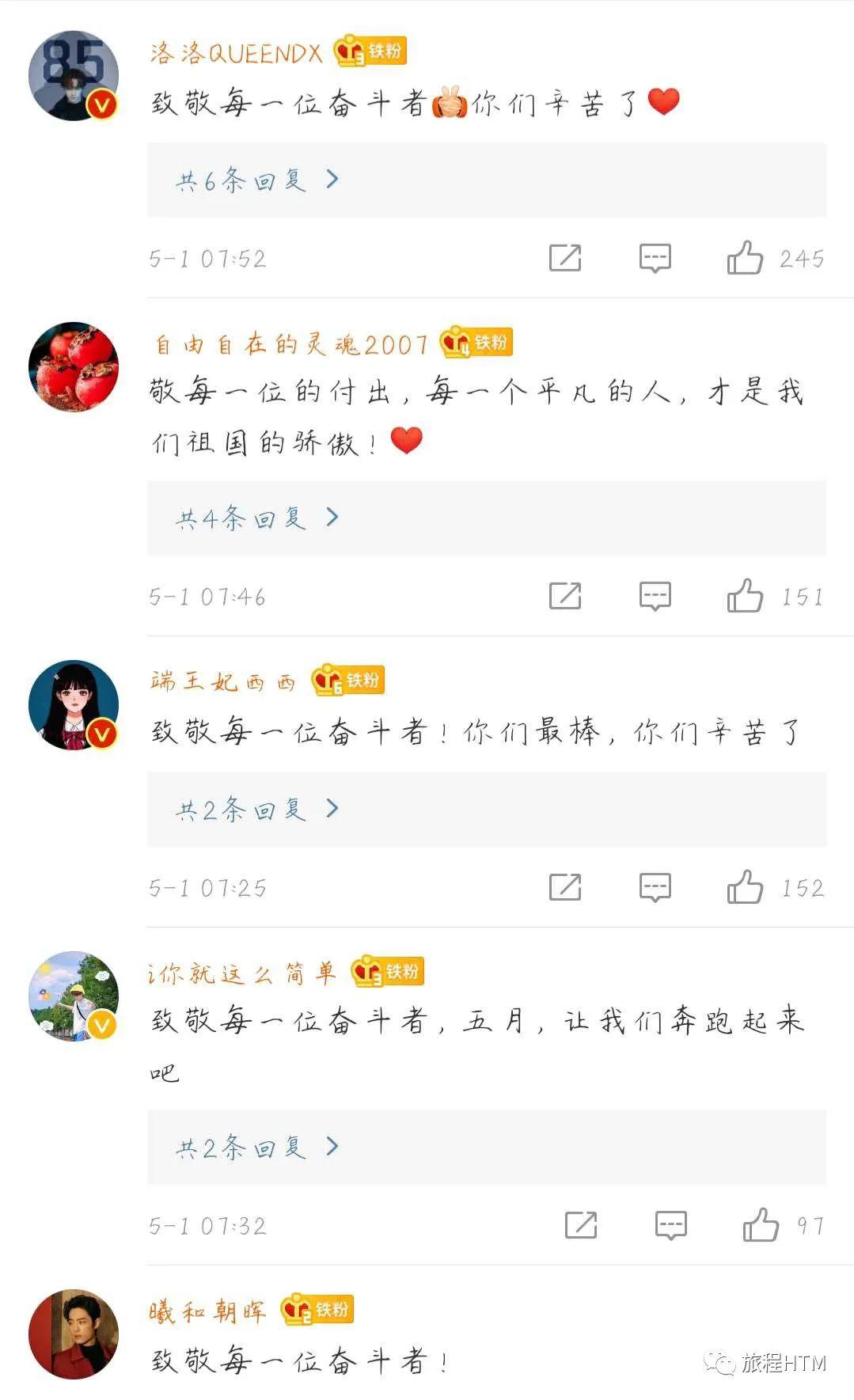This screenshot has width=854, height=1400.
Task: Open 洛洛QUEENDX's profile avatar
Action: (74, 76)
